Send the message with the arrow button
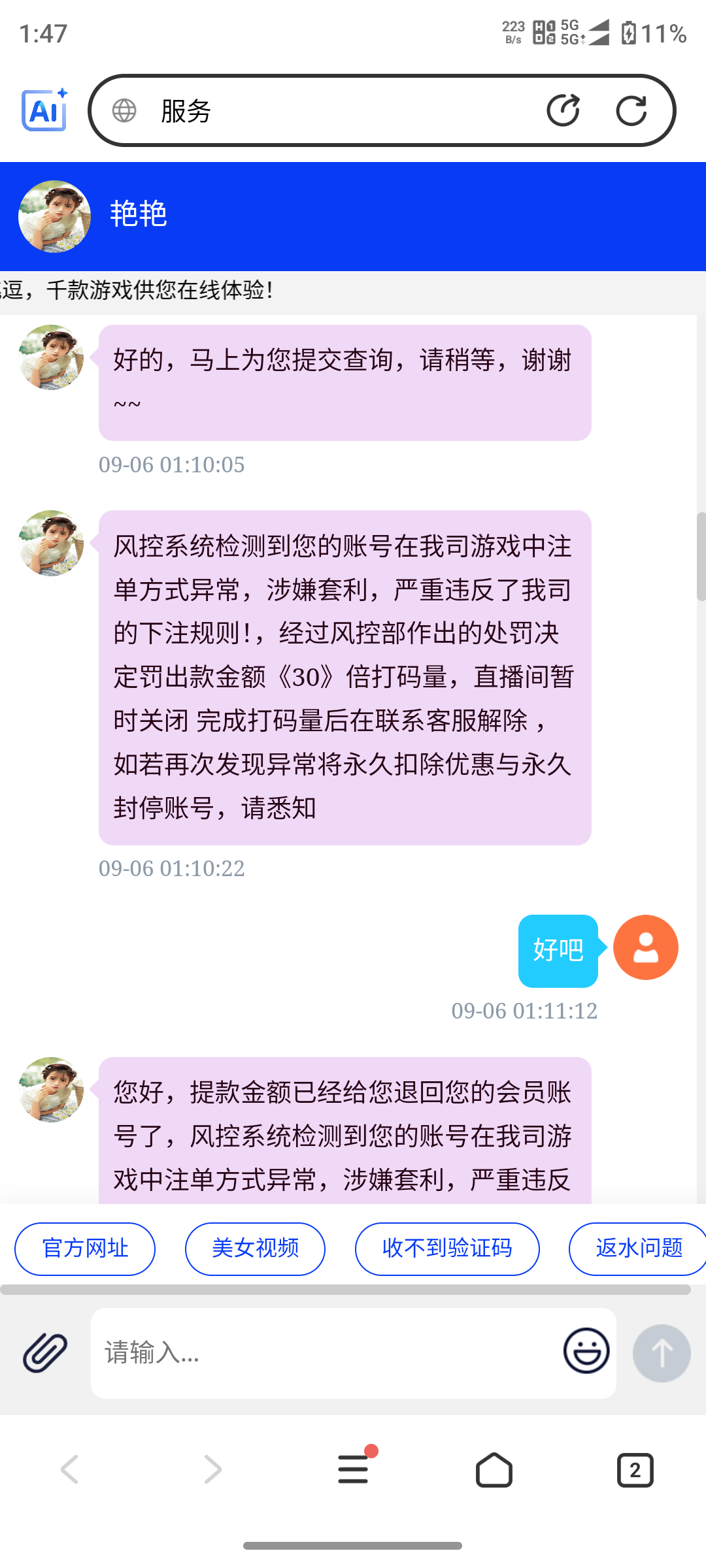 point(662,1352)
